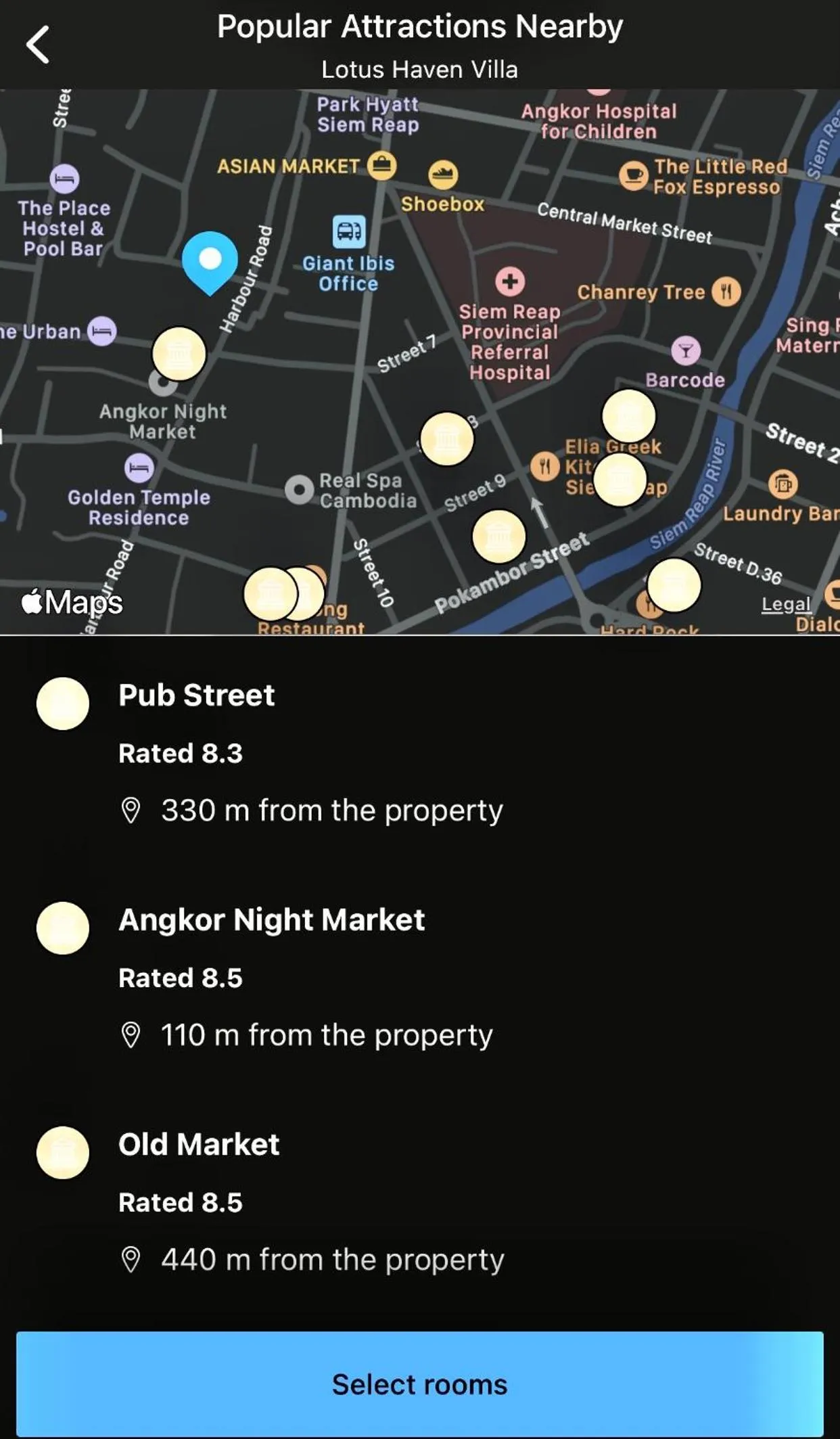Select the Shoebox sleeping icon
840x1439 pixels.
pyautogui.click(x=443, y=174)
